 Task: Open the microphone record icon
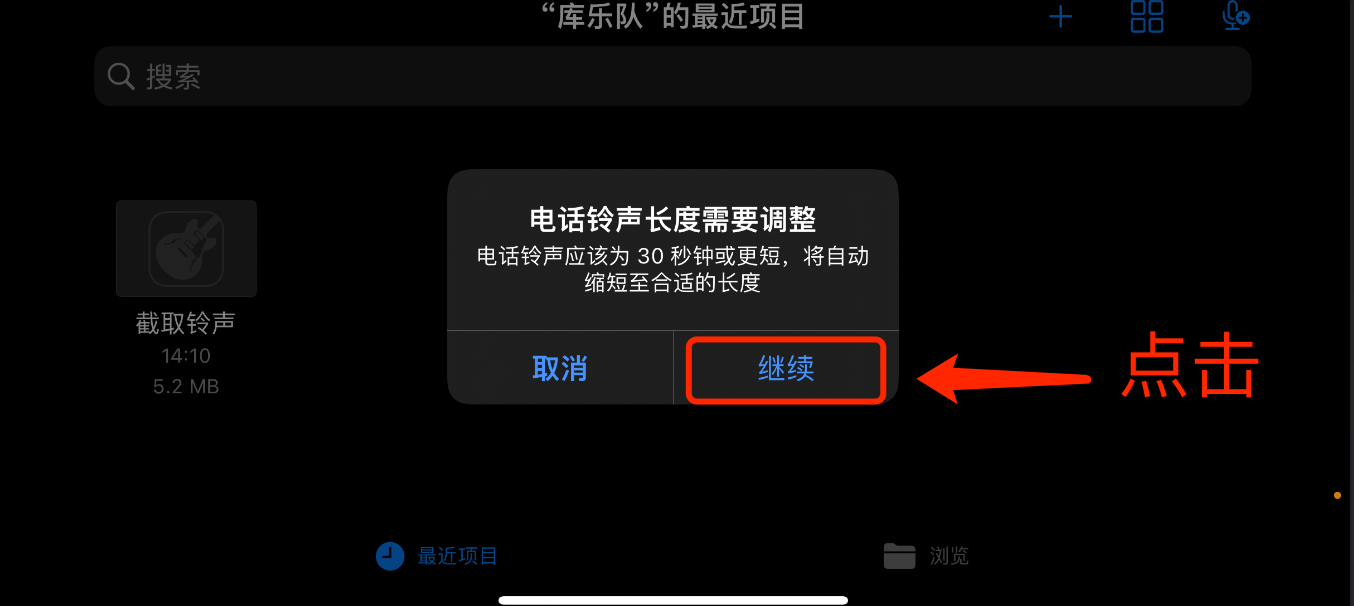click(1235, 17)
